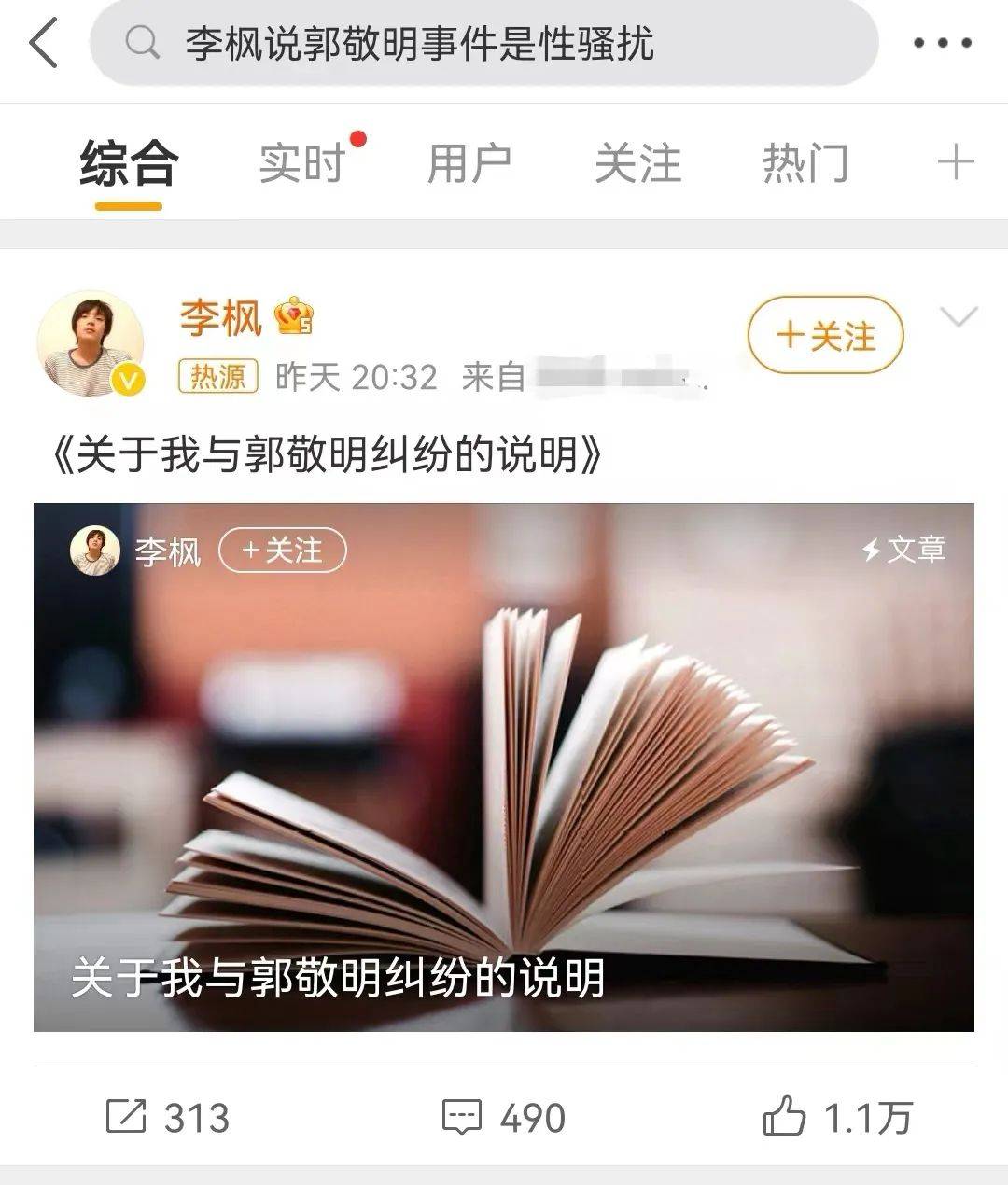Screen dimensions: 1008x1185
Task: Tap the search box with the 李枫 query
Action: tap(483, 44)
